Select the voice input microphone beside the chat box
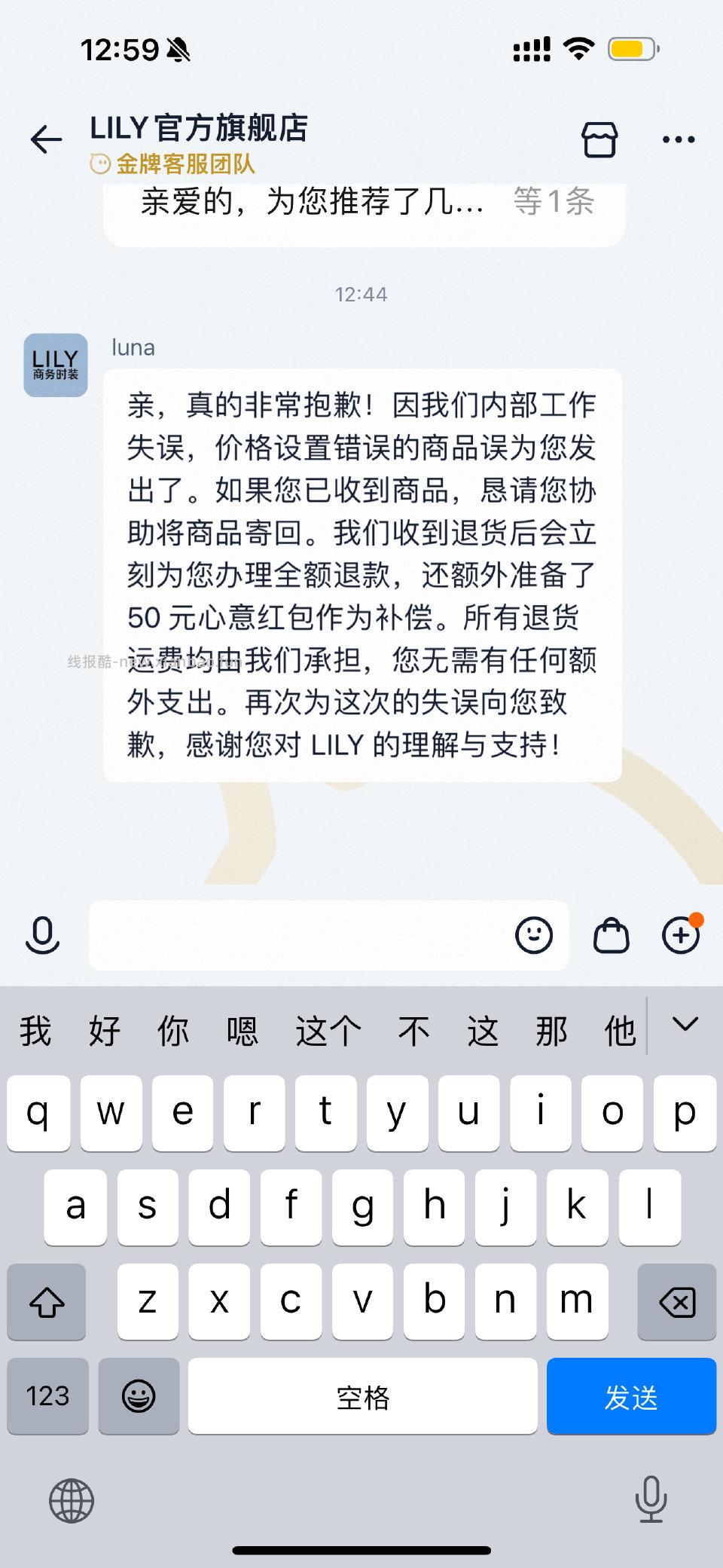This screenshot has width=723, height=1568. point(41,936)
